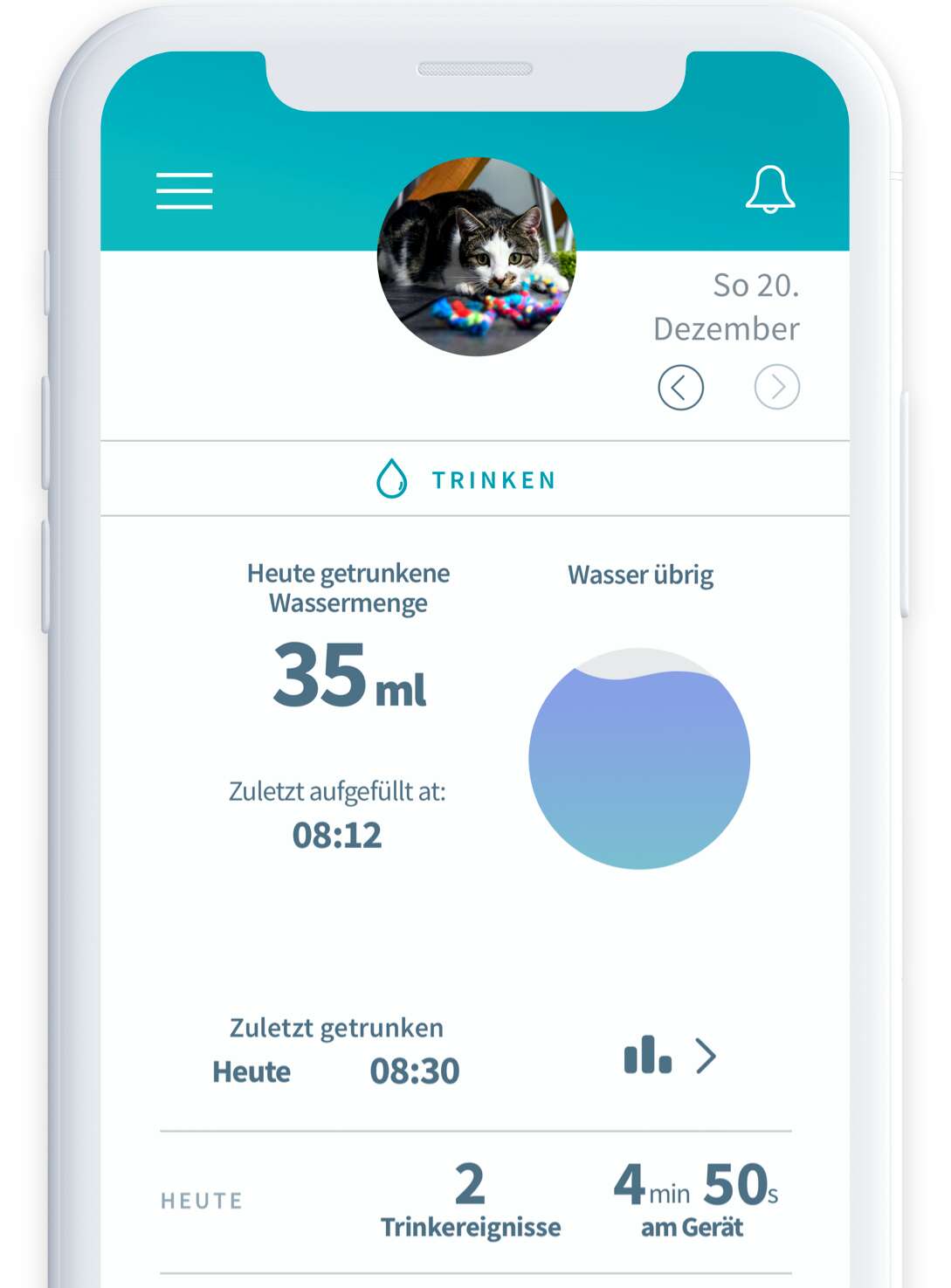Open the drinking statistics chart
951x1288 pixels.
coord(669,1056)
